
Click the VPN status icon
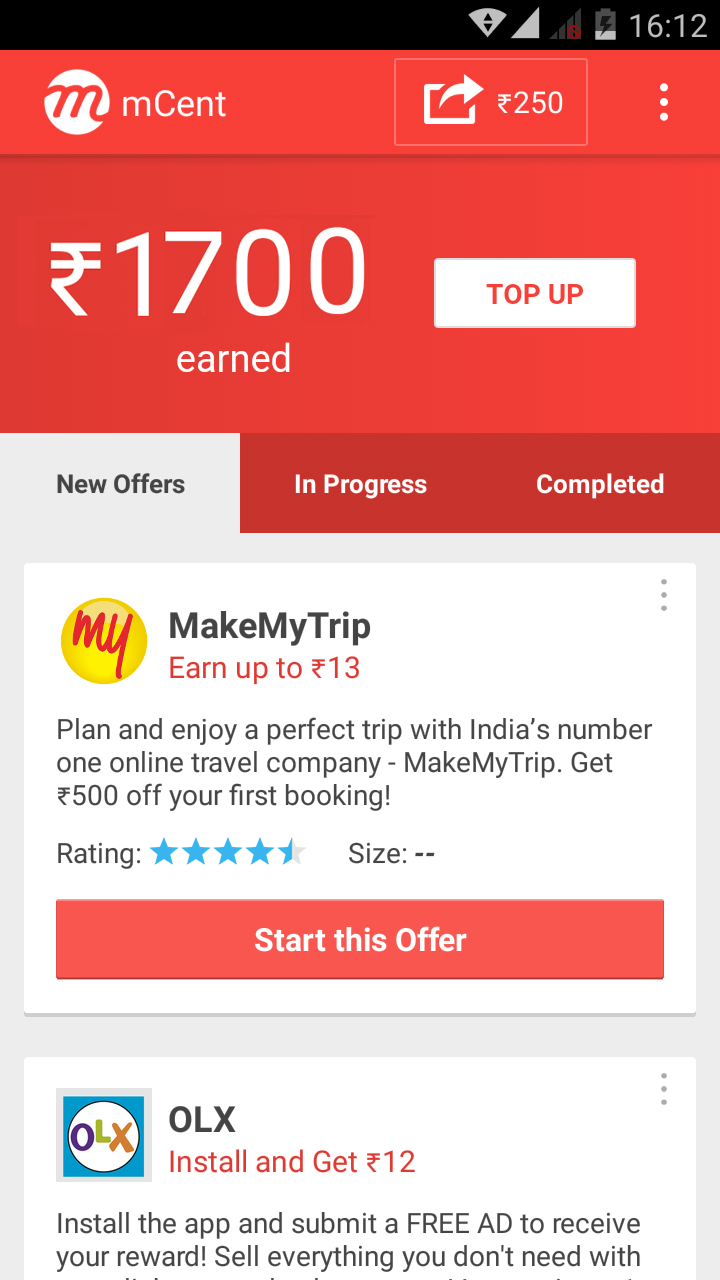(489, 25)
